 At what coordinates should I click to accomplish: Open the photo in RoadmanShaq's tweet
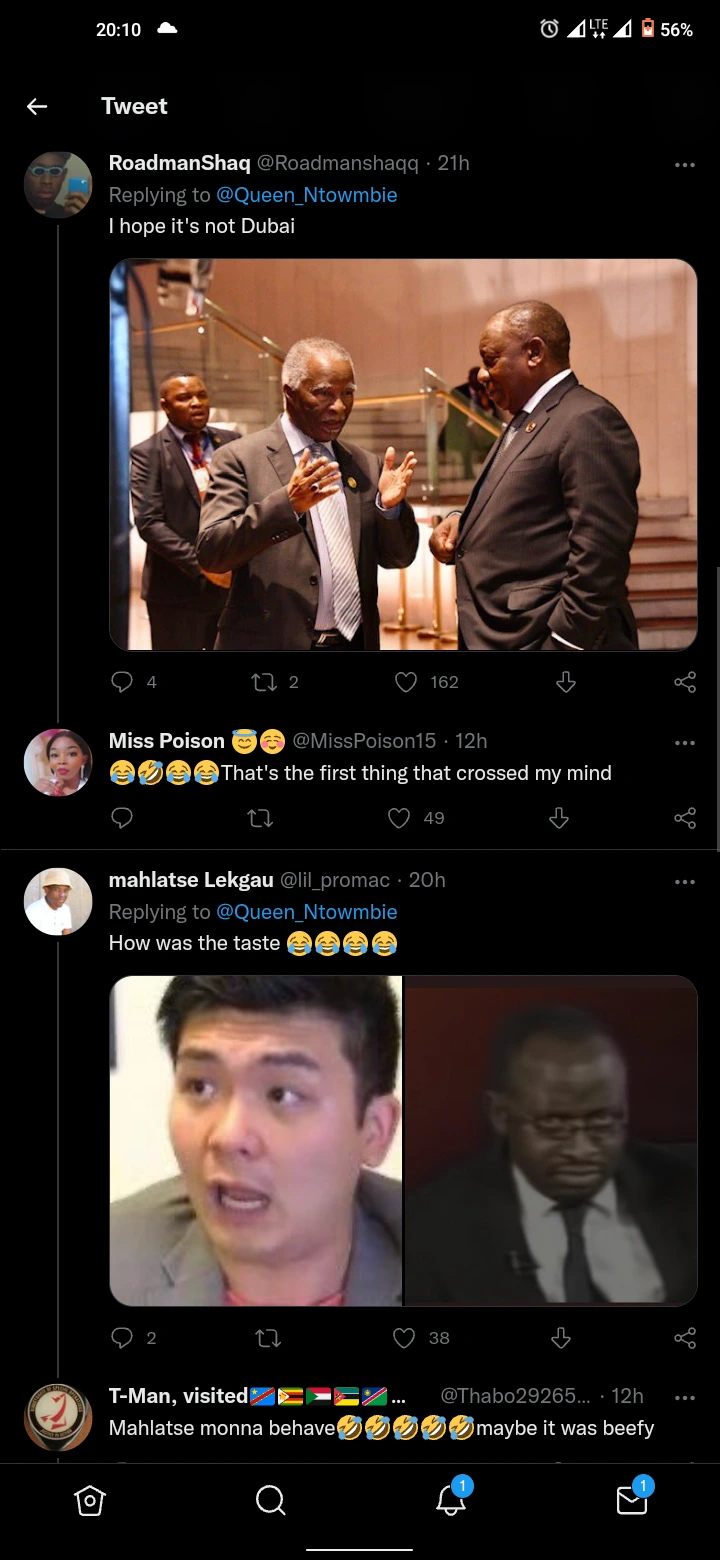click(403, 455)
